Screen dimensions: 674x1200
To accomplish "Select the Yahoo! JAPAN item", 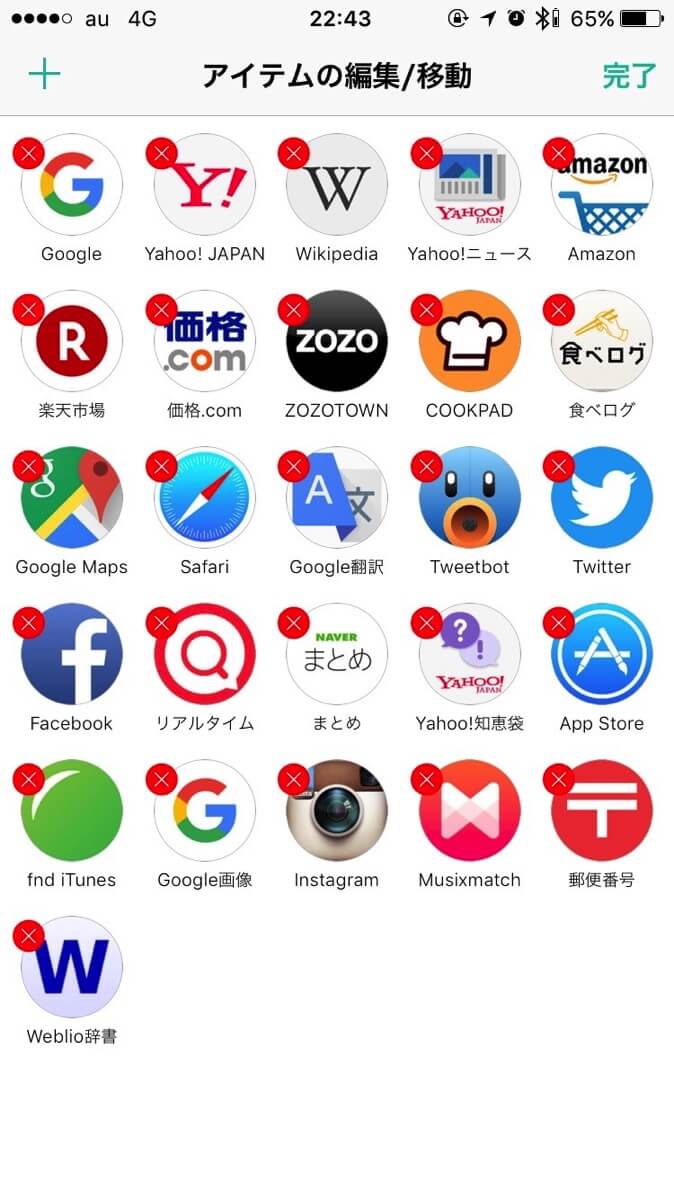I will [205, 186].
